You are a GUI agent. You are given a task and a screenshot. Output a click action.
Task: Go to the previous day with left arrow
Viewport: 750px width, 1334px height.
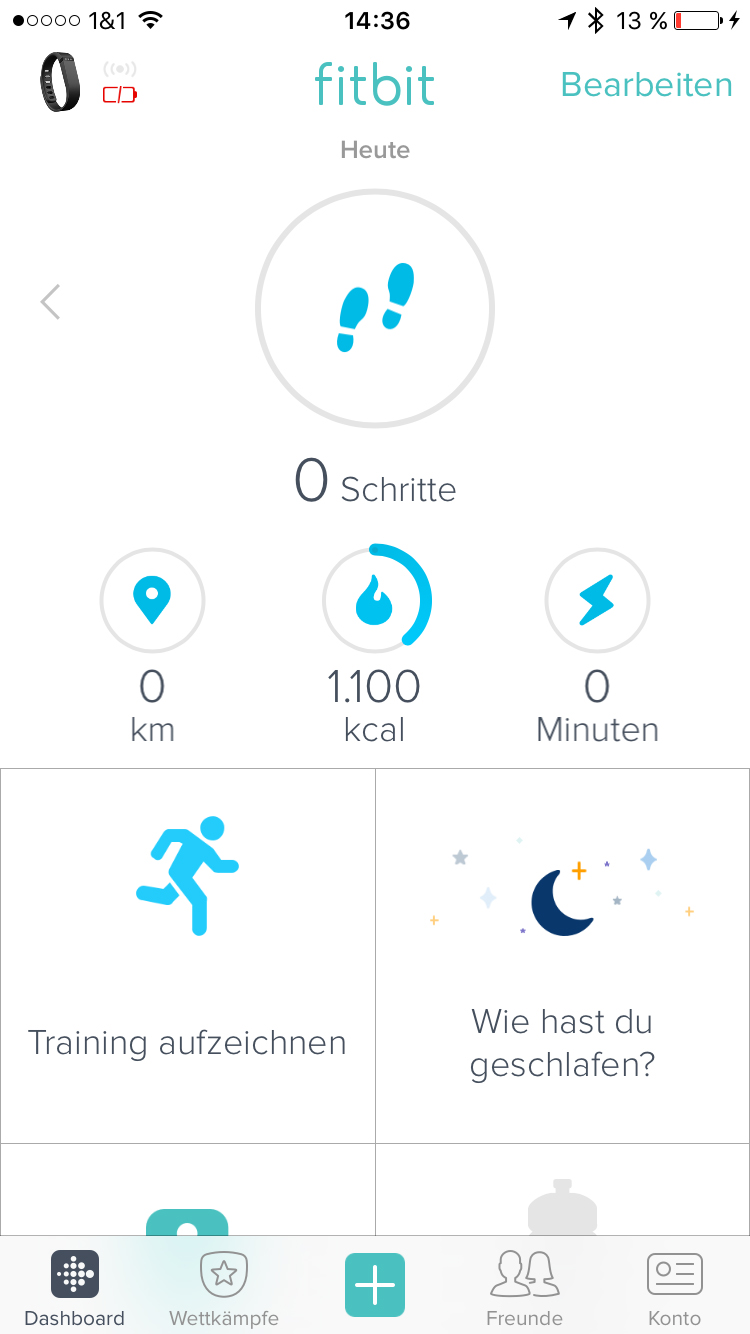tap(51, 301)
